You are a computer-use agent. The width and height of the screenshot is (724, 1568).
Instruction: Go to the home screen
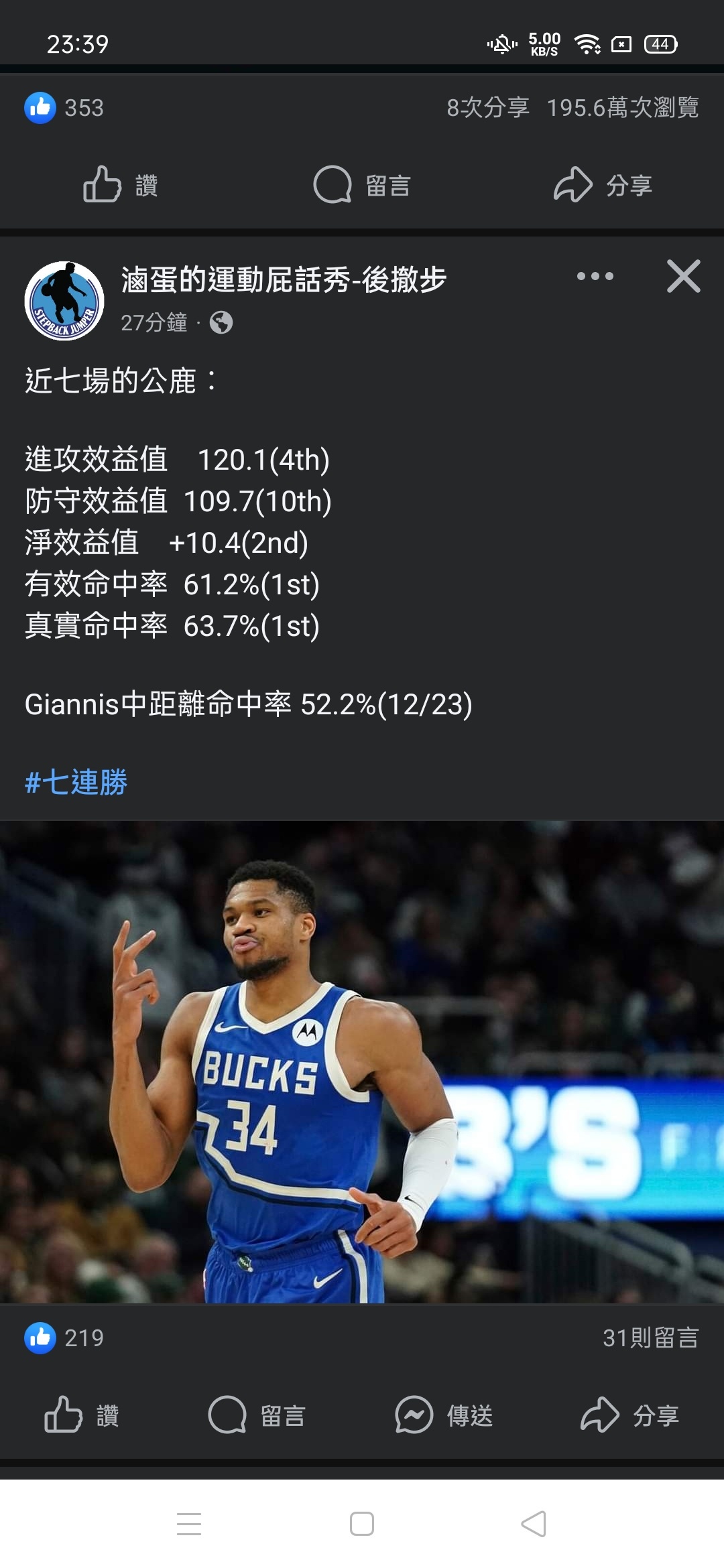362,1524
